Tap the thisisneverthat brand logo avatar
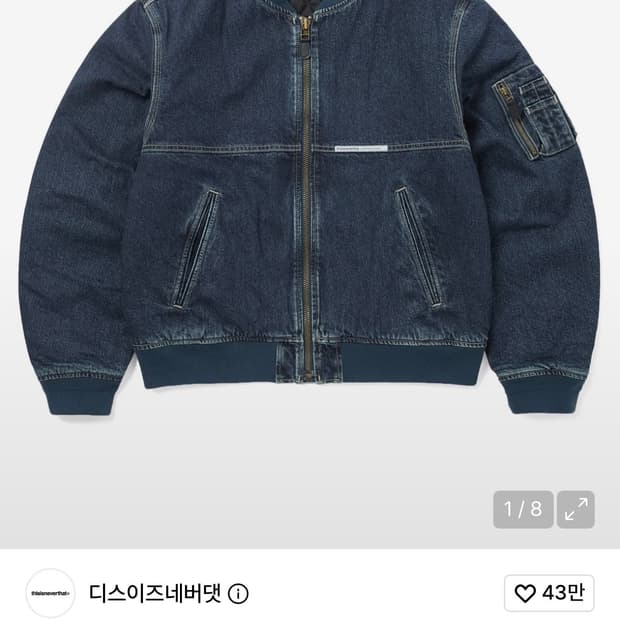Image resolution: width=620 pixels, height=620 pixels. 50,593
